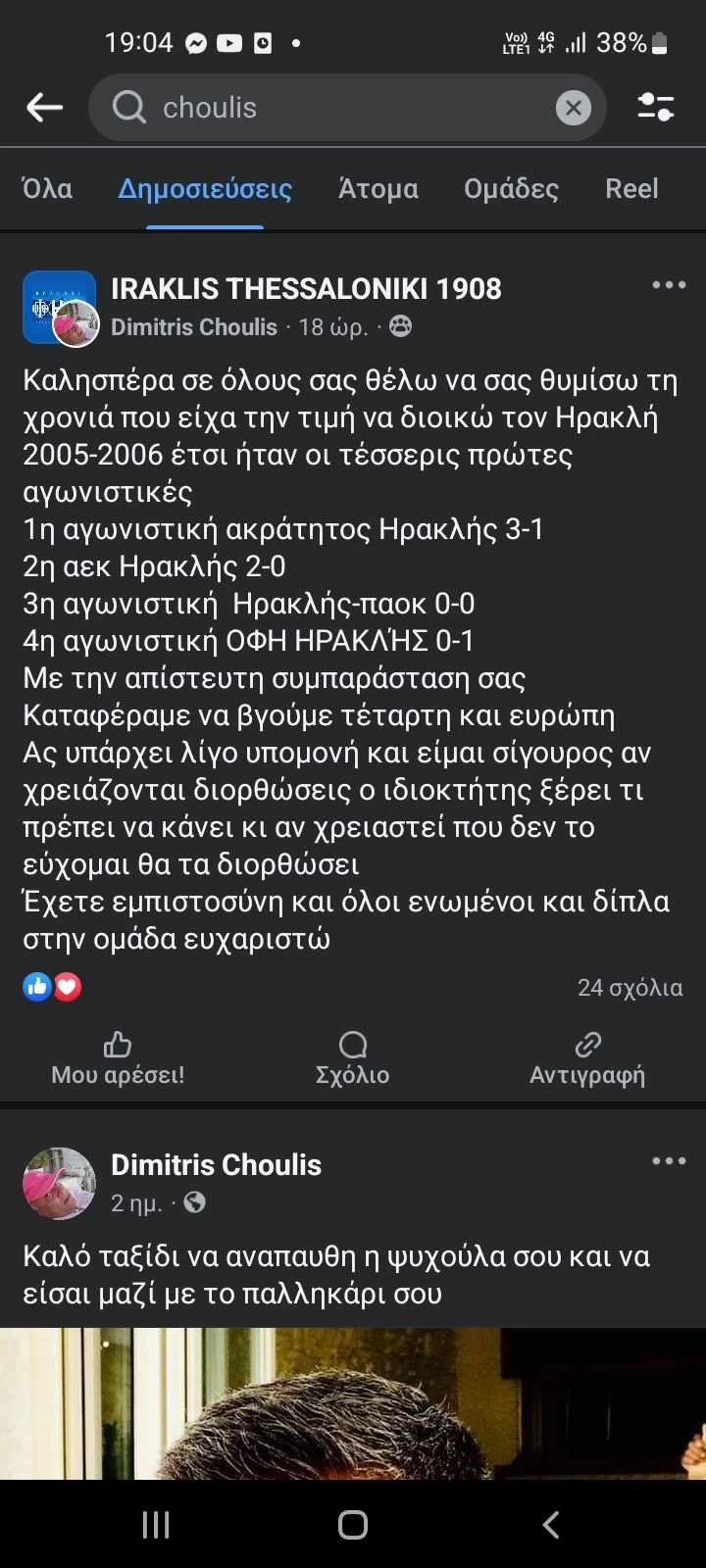Tap the search field containing choulis
This screenshot has width=706, height=1568.
[333, 107]
